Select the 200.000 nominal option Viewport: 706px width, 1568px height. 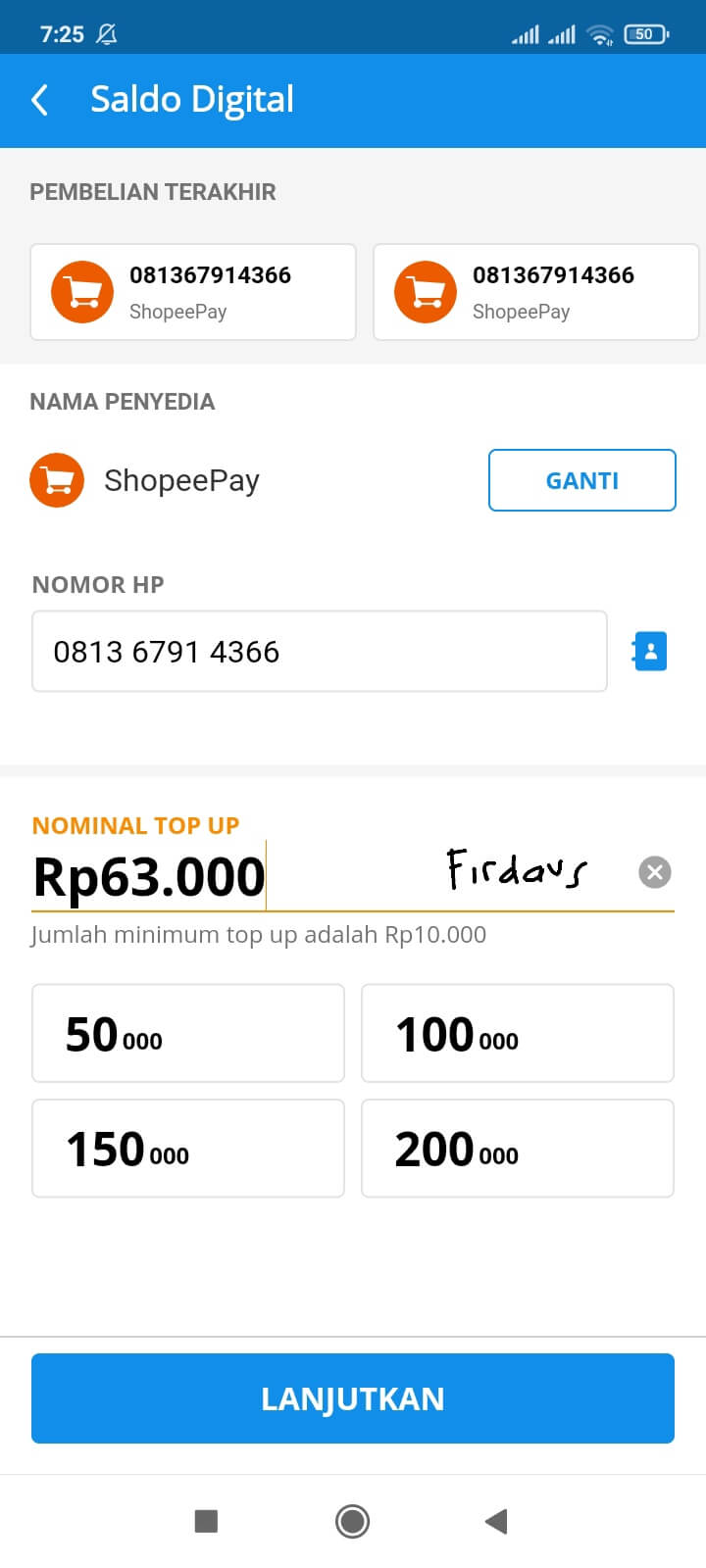(517, 1148)
